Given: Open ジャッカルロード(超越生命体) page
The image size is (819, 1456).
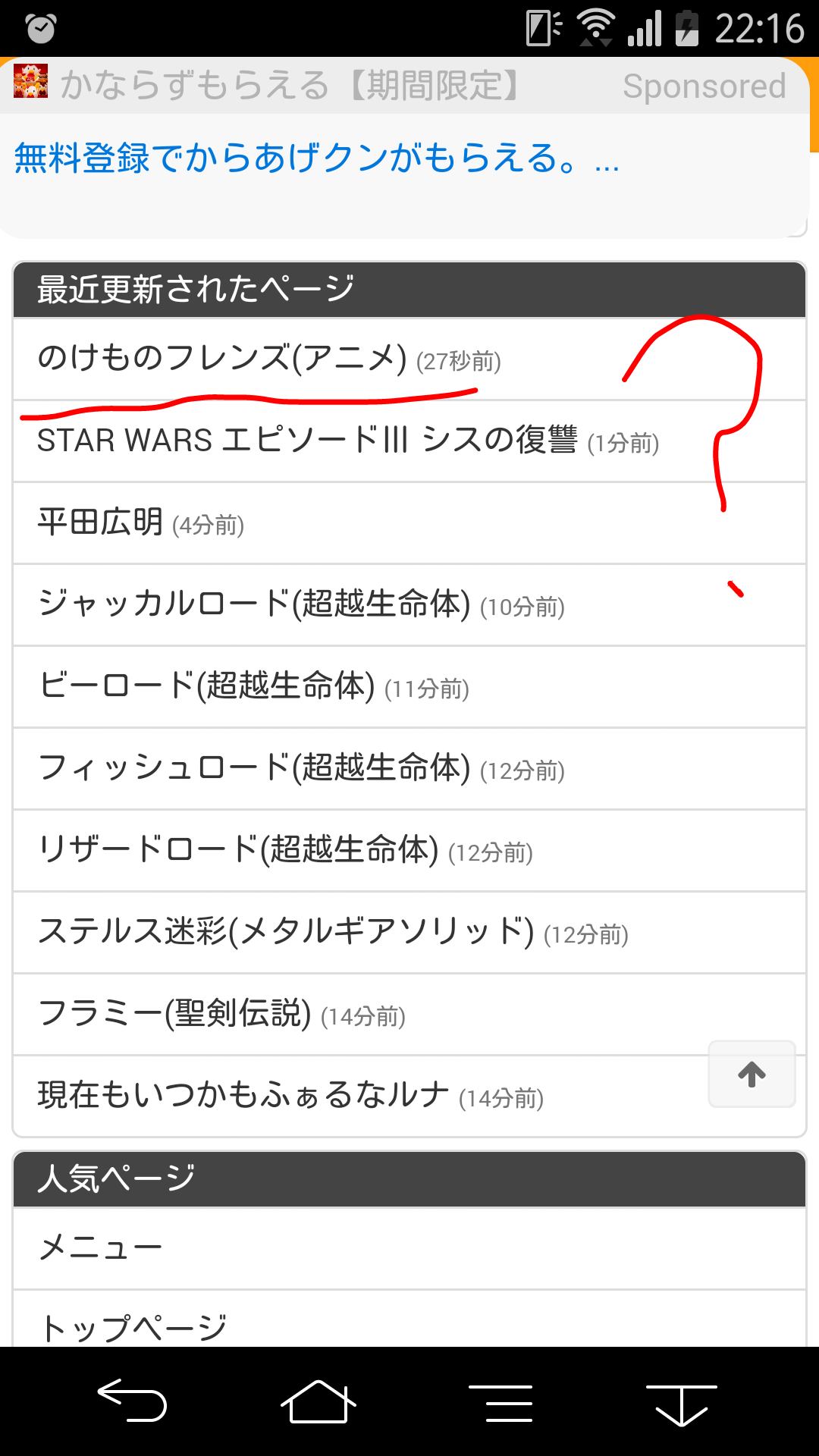Looking at the screenshot, I should pos(254,604).
